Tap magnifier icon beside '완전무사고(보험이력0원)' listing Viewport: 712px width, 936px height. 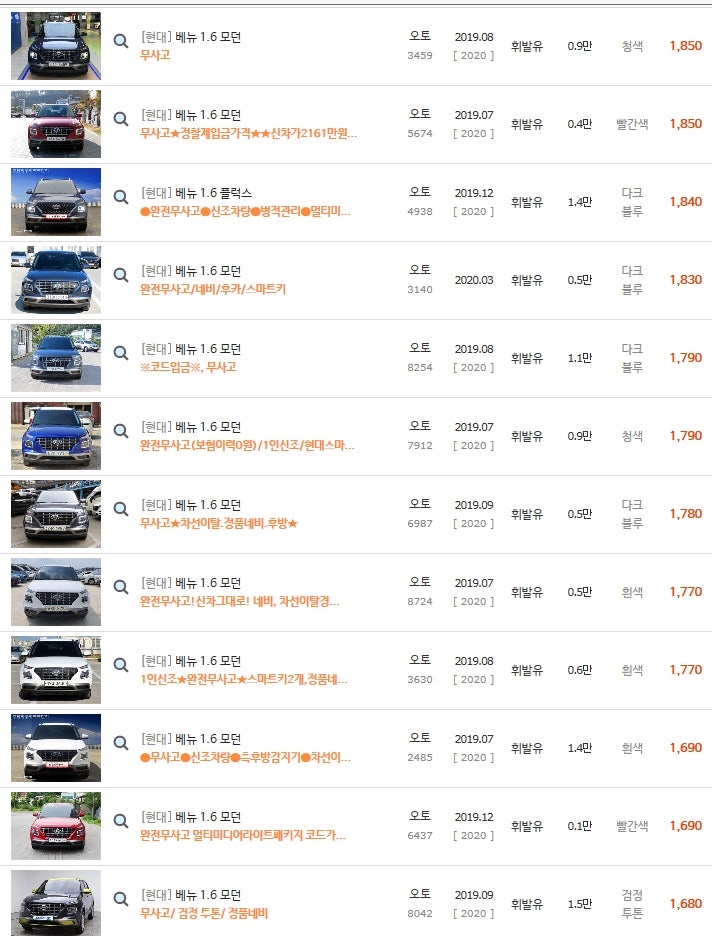coord(121,431)
